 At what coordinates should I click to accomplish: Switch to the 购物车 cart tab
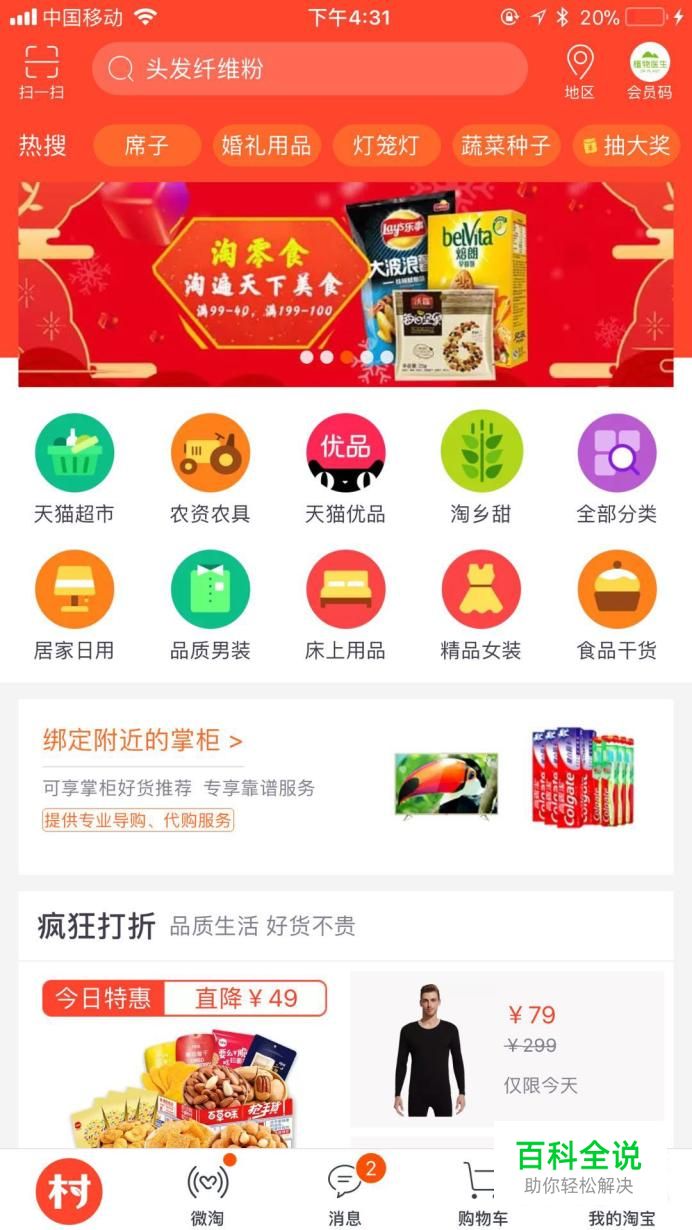click(482, 1192)
